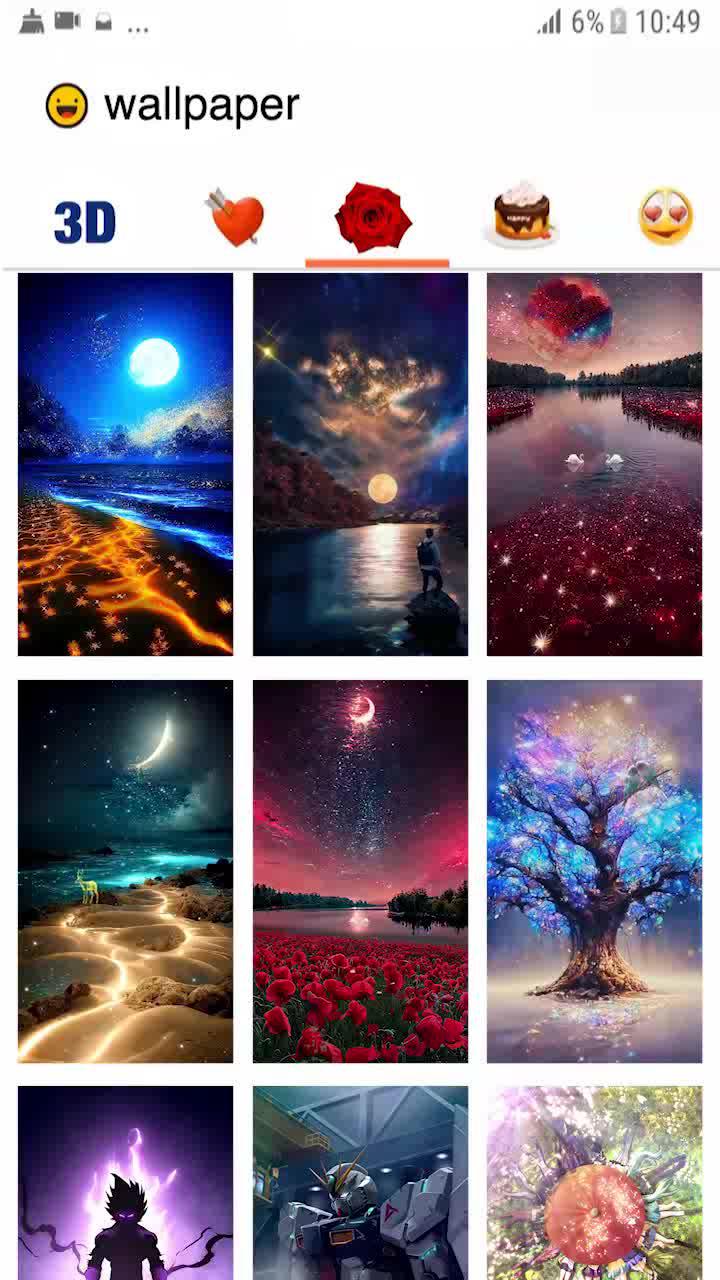
Task: Select the red rose tab
Action: 375,218
